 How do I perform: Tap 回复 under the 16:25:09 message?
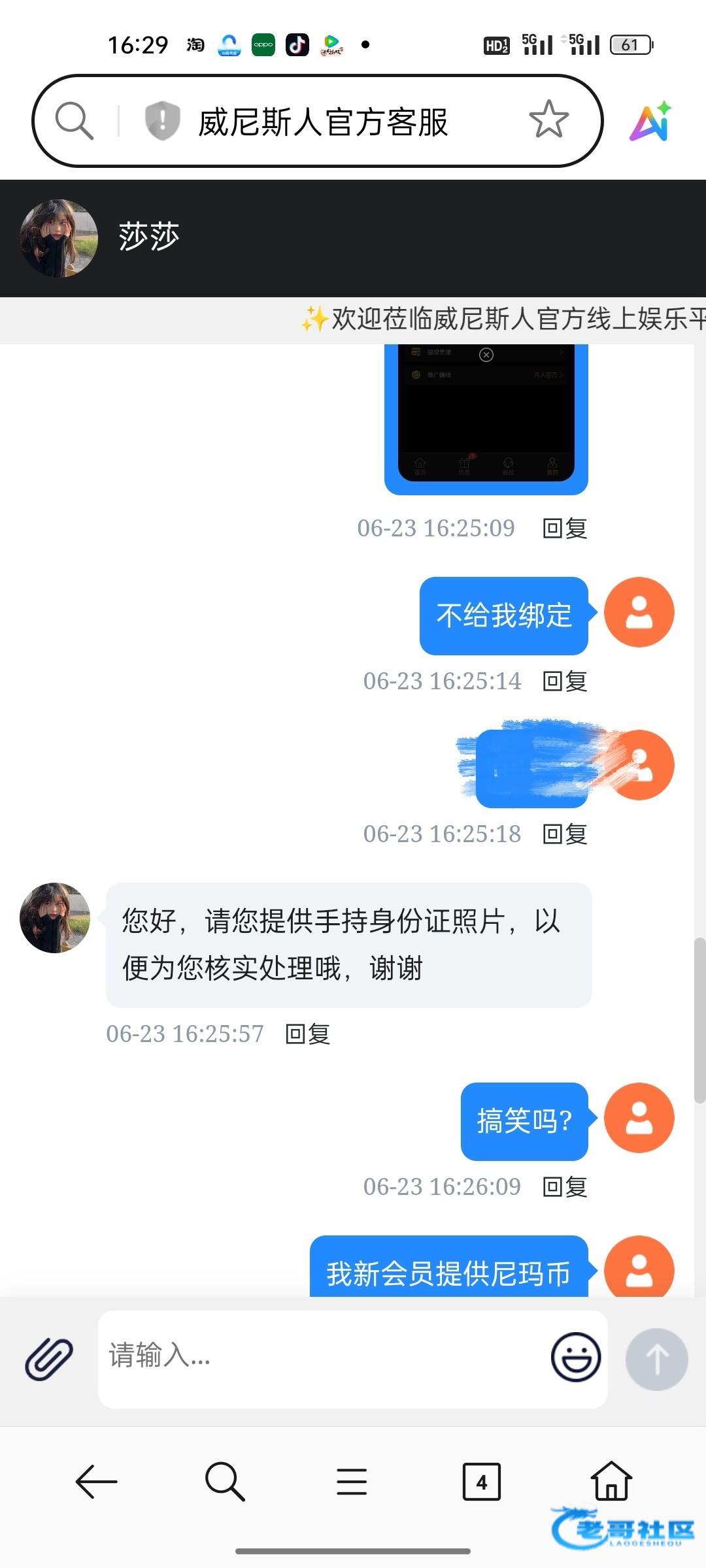pos(565,528)
